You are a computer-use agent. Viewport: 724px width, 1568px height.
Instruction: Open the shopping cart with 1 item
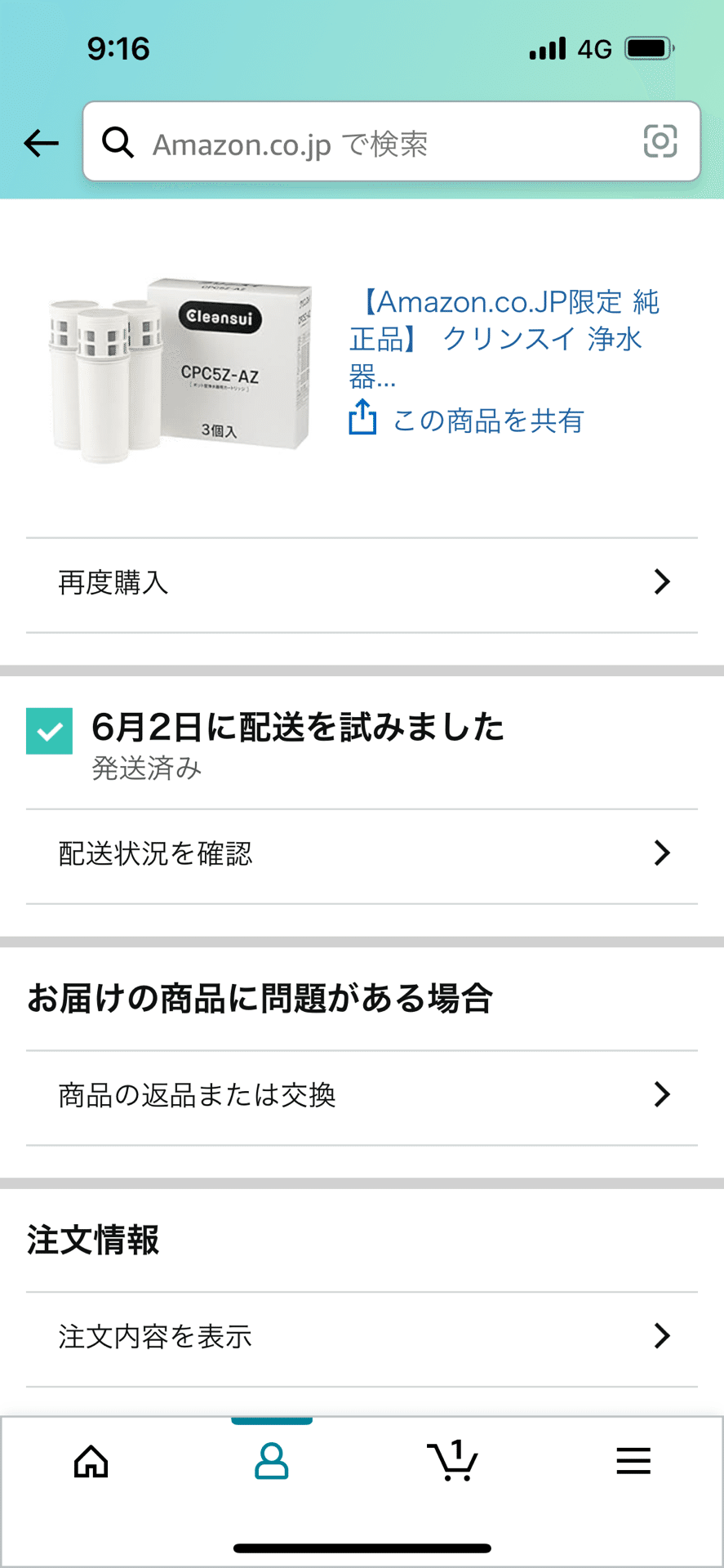click(x=452, y=1462)
